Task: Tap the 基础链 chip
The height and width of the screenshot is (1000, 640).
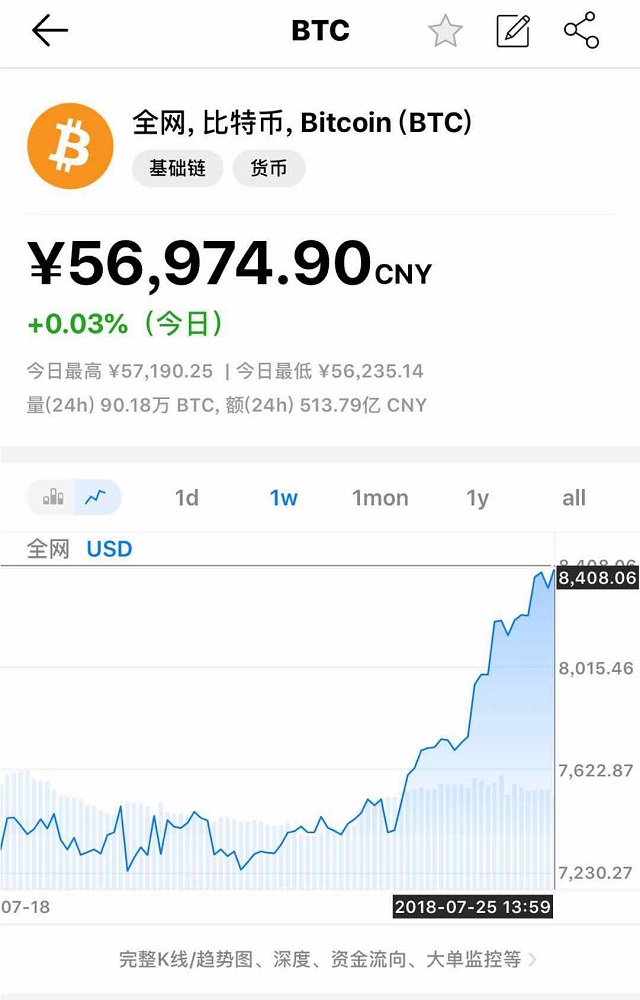Action: [178, 169]
